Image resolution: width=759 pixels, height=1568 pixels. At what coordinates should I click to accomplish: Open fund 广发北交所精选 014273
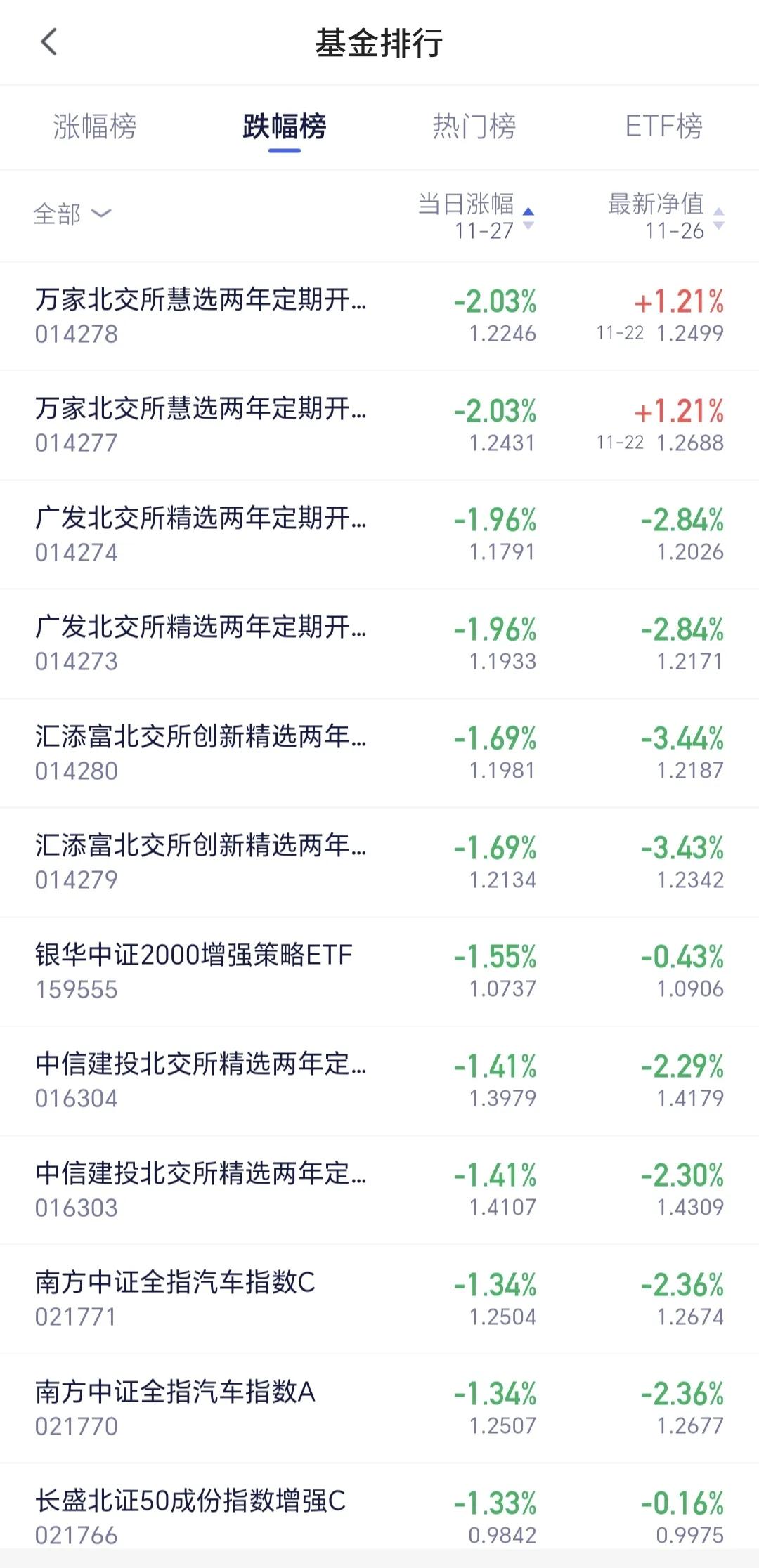click(379, 643)
